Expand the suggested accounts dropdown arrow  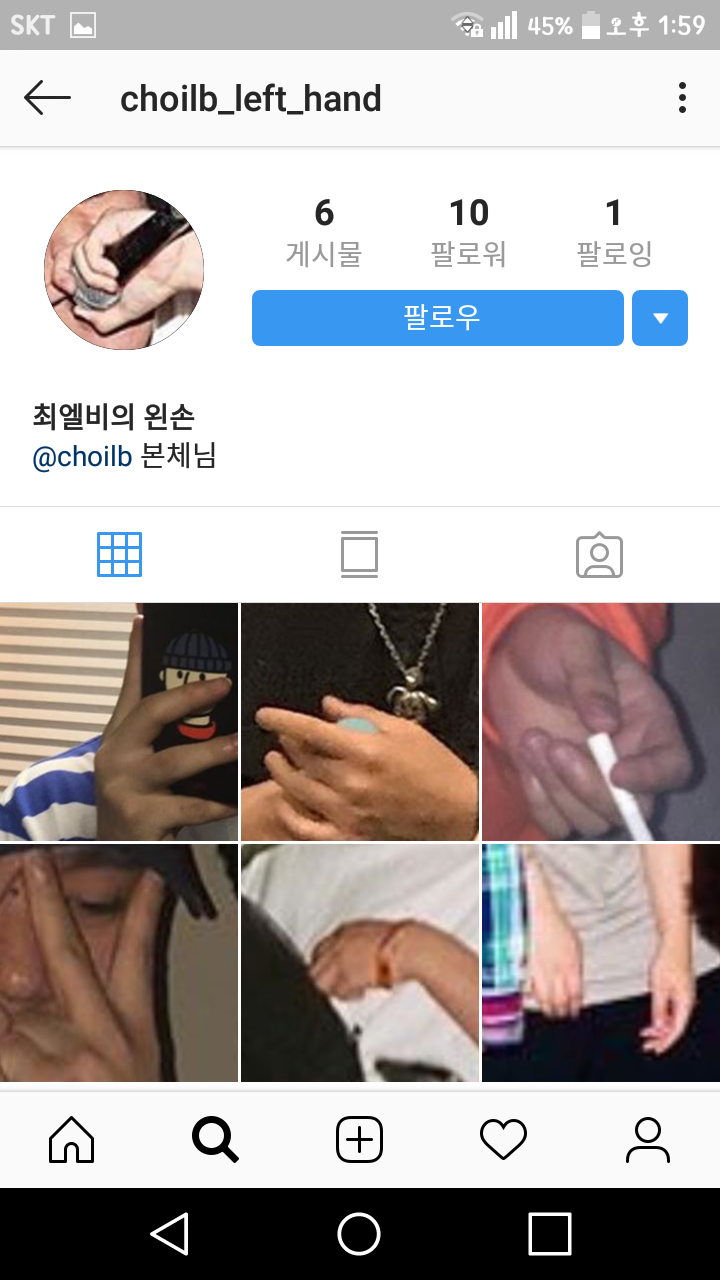pos(660,318)
